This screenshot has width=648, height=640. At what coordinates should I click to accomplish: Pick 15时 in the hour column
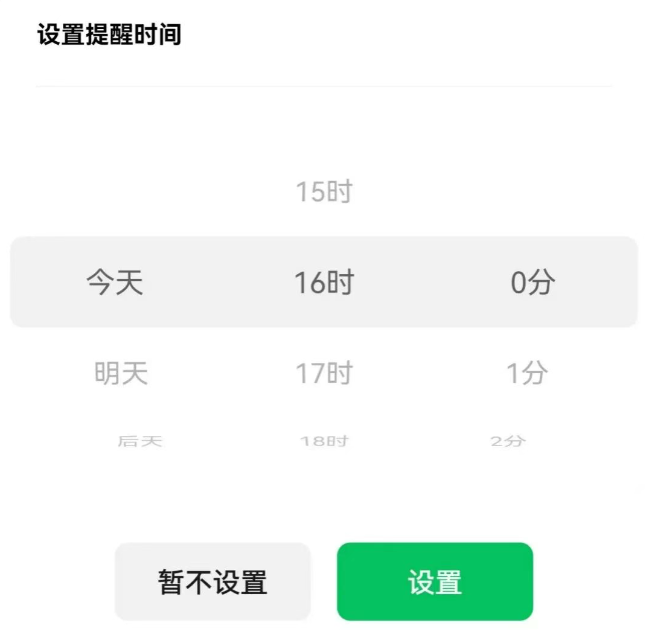click(x=324, y=192)
